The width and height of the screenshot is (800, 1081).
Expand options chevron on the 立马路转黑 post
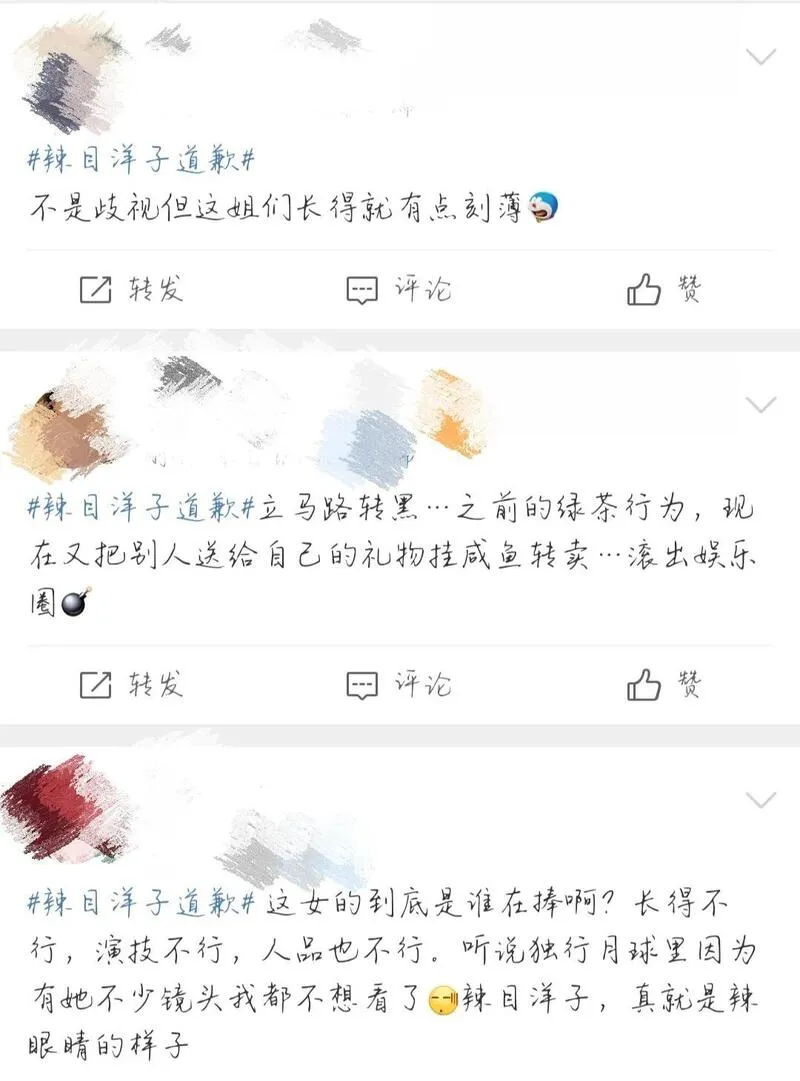click(762, 405)
